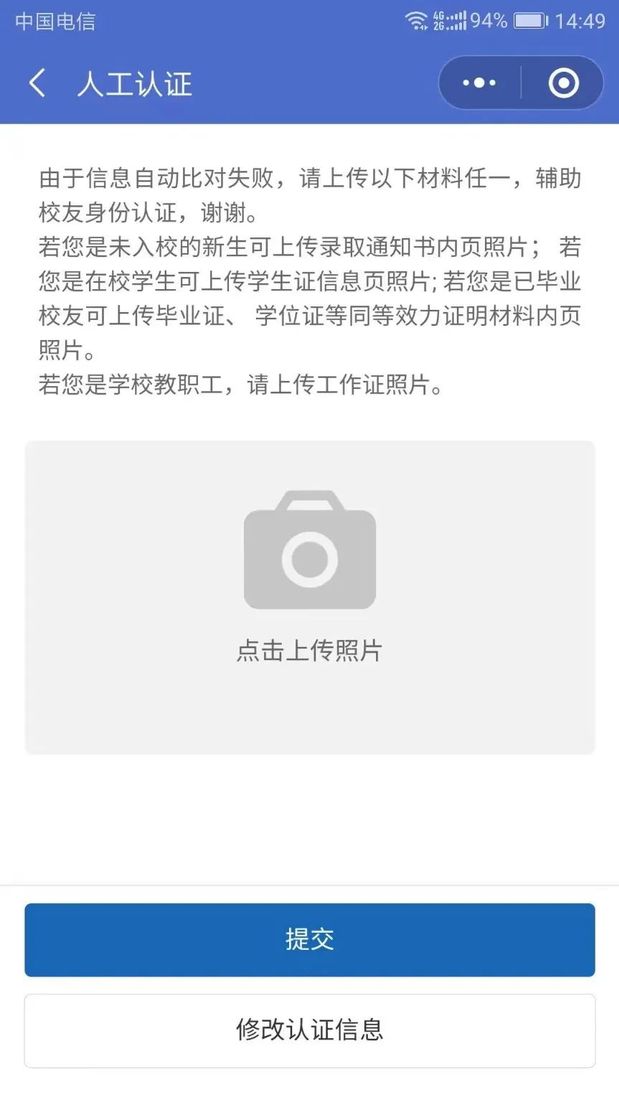Tap the 点击上传照片 upload area

point(310,597)
